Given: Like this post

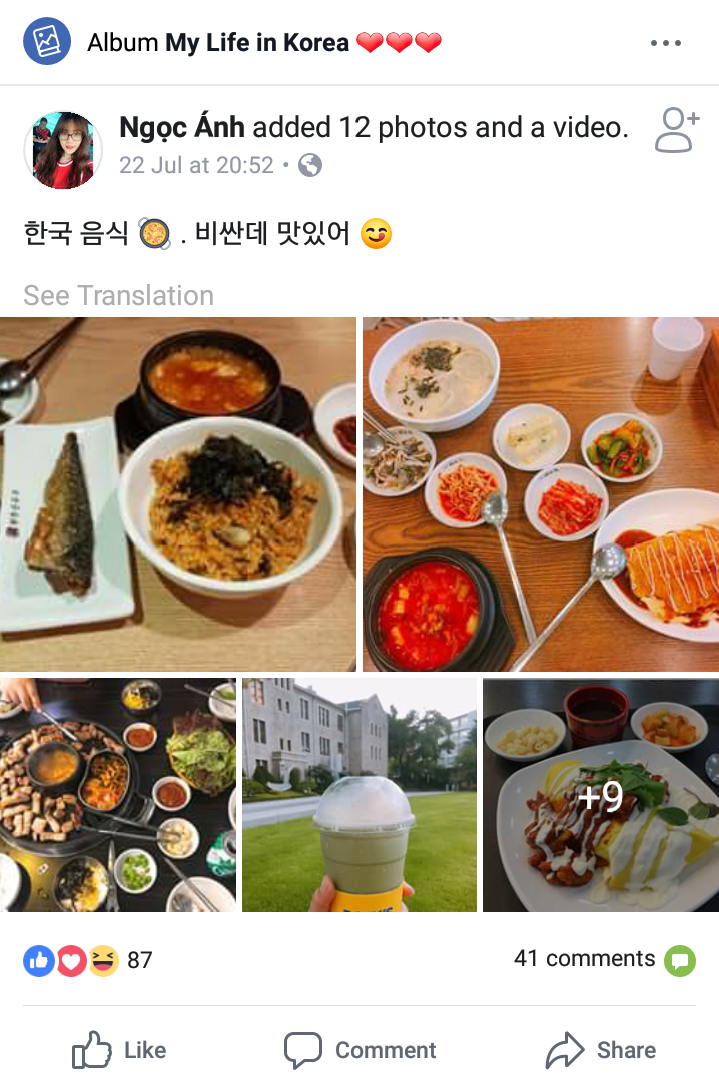Looking at the screenshot, I should point(120,1050).
